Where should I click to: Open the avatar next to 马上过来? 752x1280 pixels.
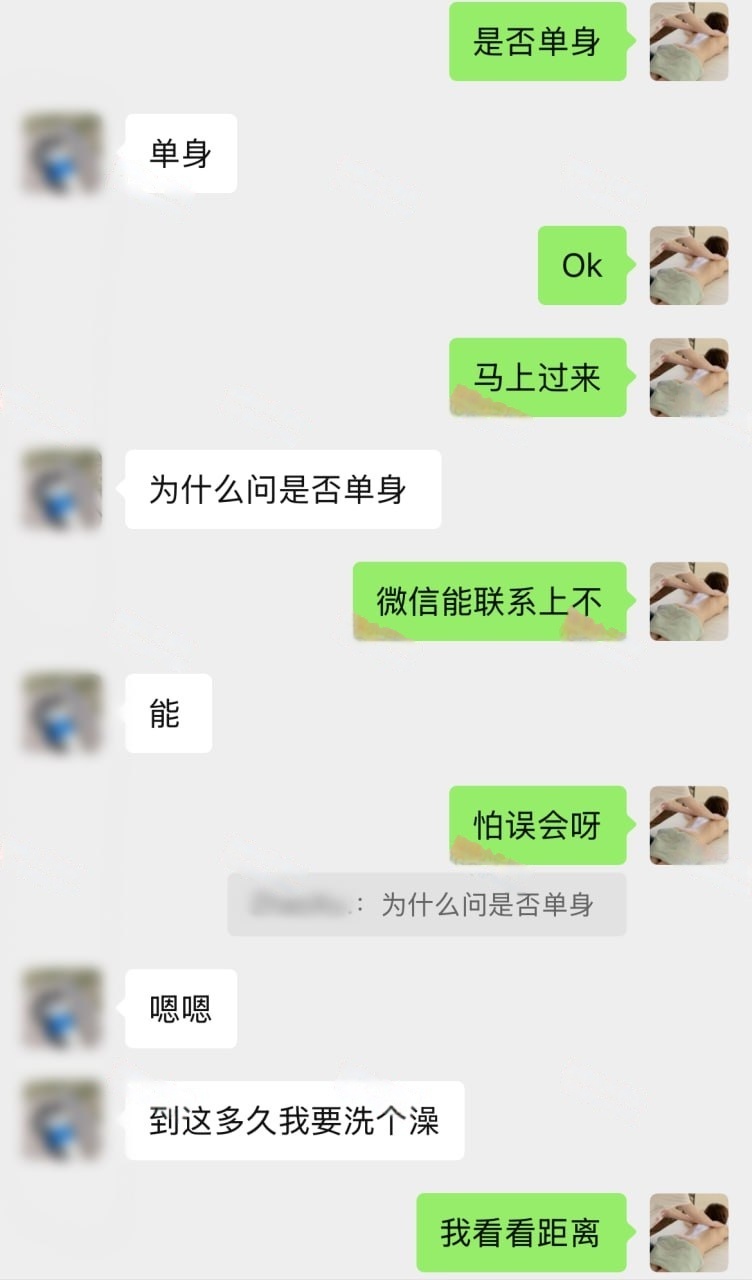pos(689,377)
